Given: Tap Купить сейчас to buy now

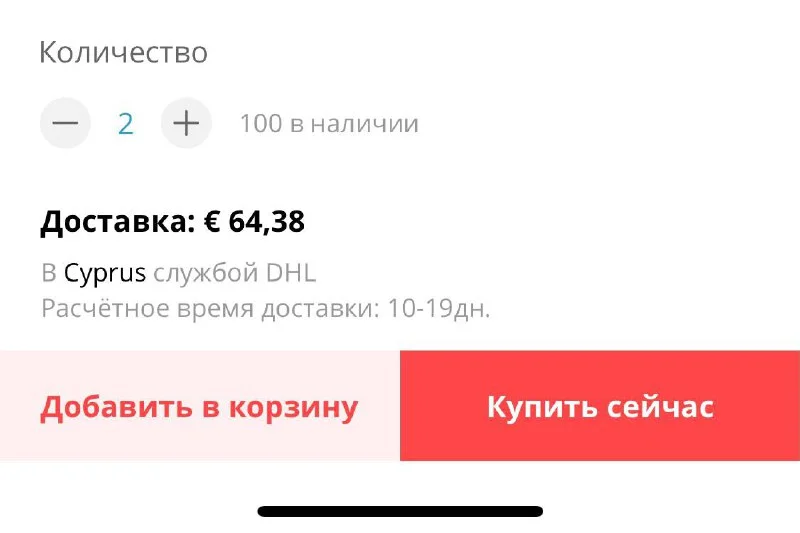Looking at the screenshot, I should click(600, 407).
